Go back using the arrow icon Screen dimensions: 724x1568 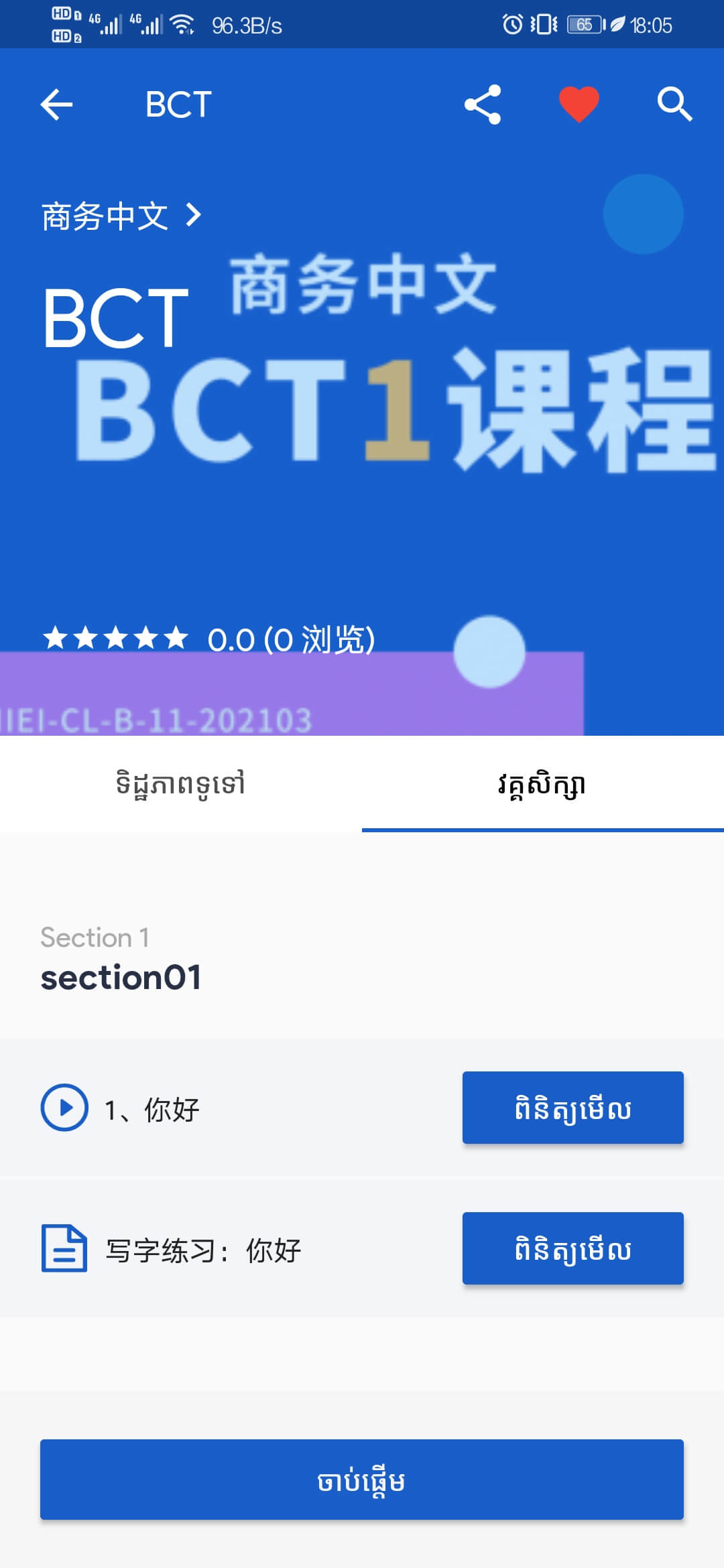(x=56, y=105)
